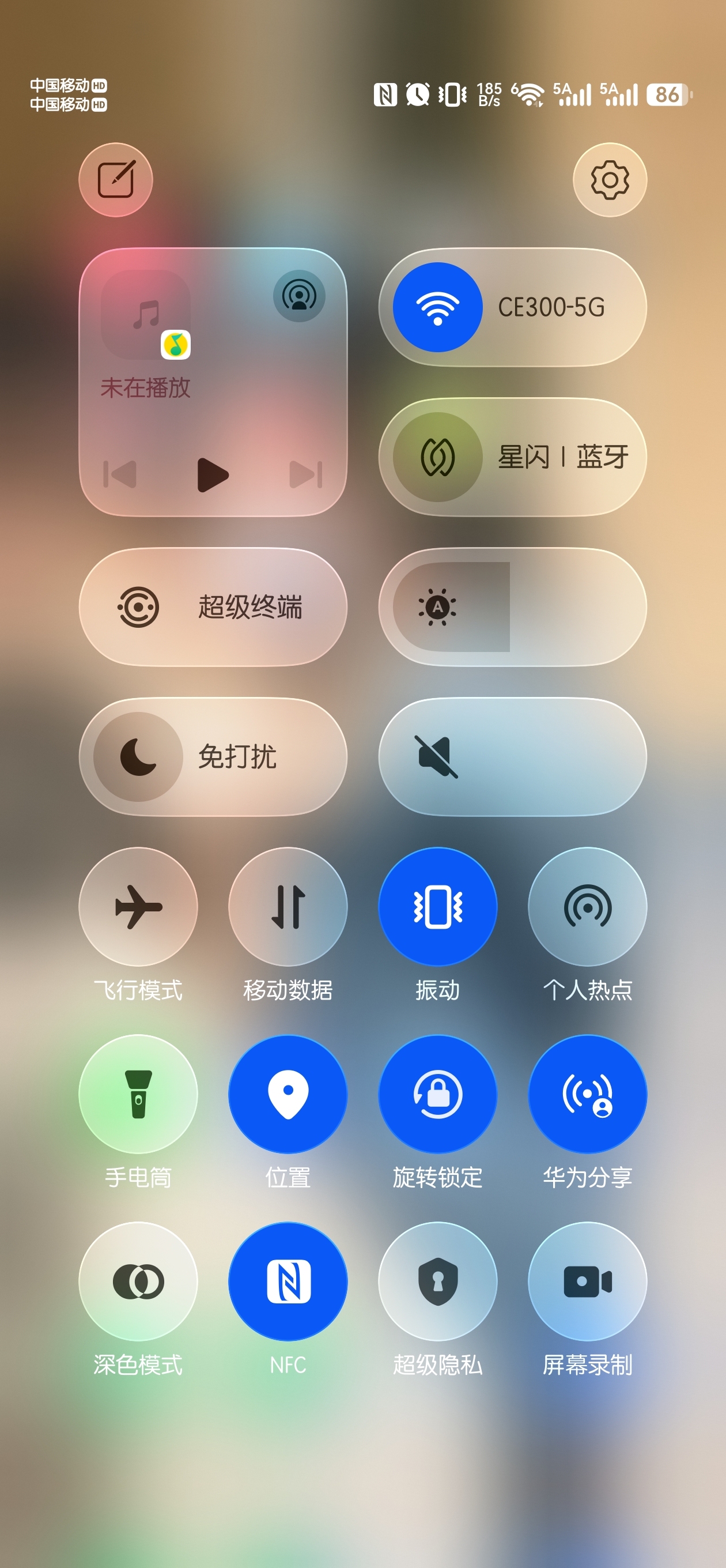Screen dimensions: 726x1568
Task: Tap the audio output cast icon
Action: pyautogui.click(x=299, y=296)
